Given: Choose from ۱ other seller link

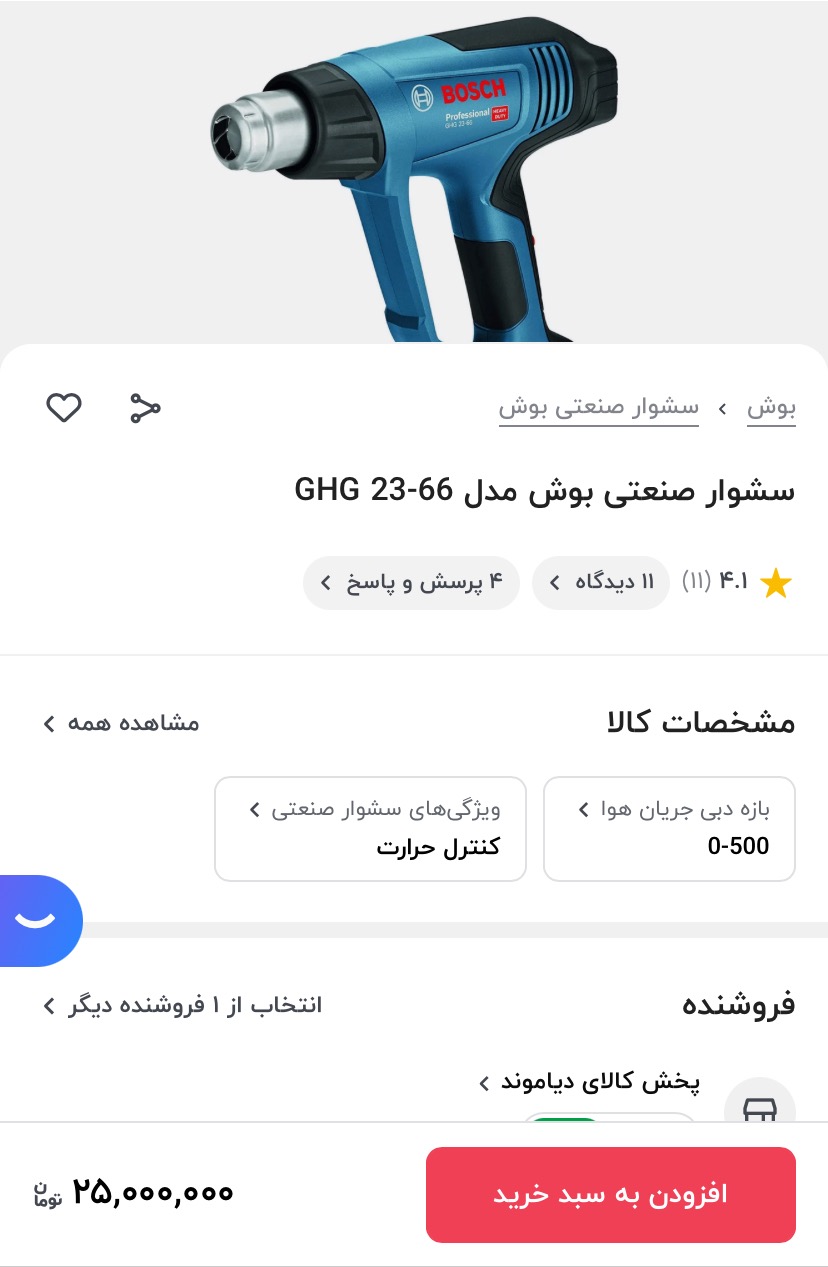Looking at the screenshot, I should point(182,1005).
